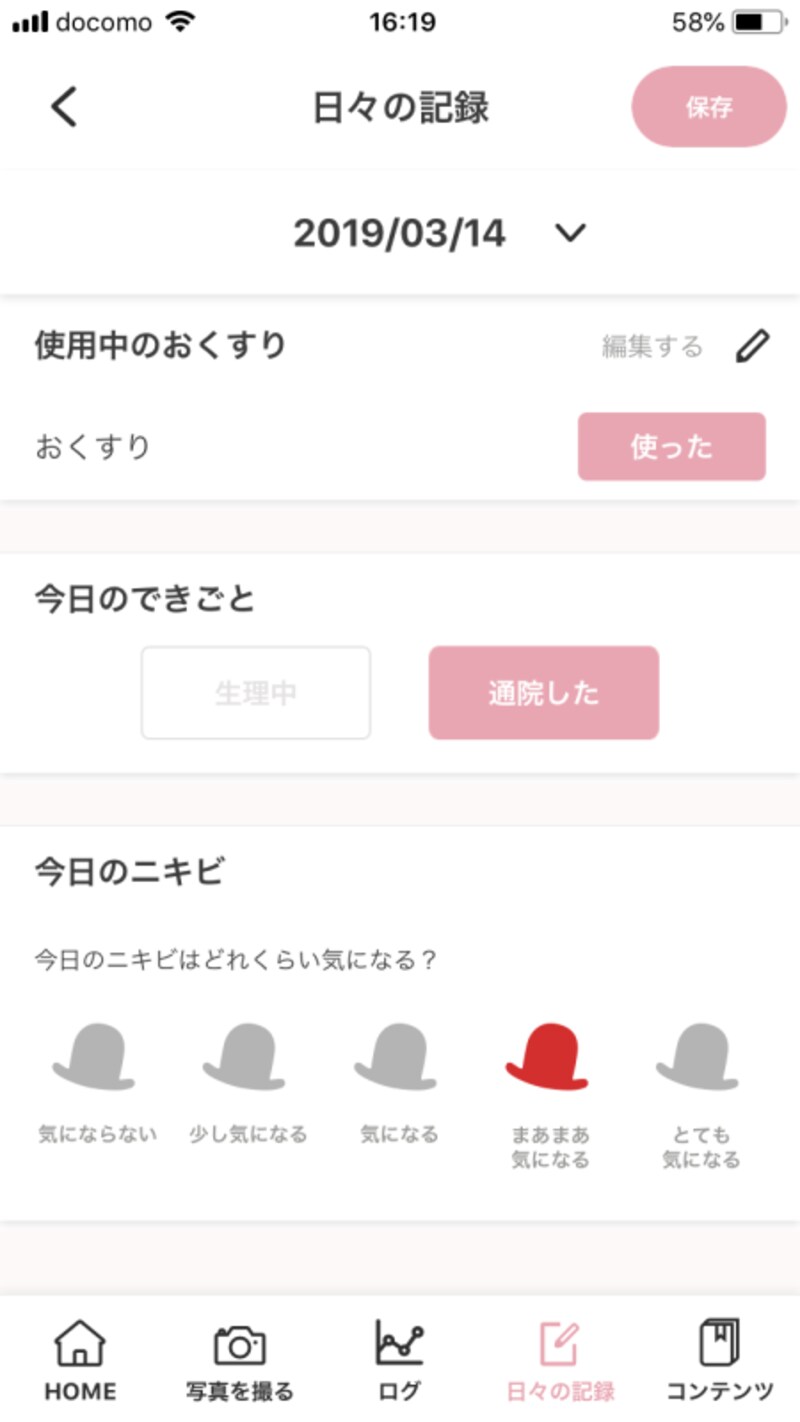This screenshot has height=1422, width=800.
Task: Expand the date selection dropdown arrow
Action: (x=570, y=233)
